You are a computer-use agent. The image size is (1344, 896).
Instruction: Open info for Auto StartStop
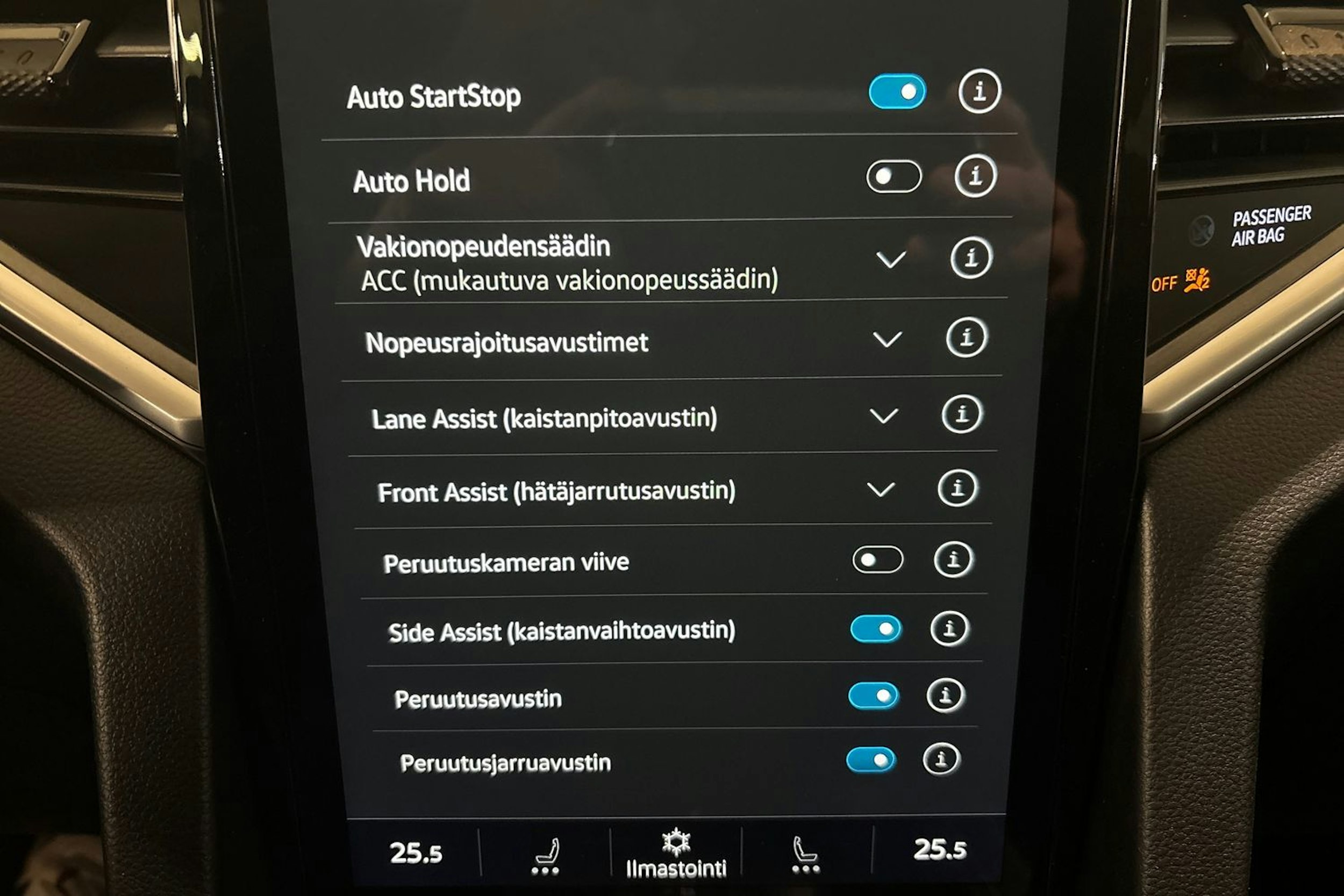pos(980,91)
